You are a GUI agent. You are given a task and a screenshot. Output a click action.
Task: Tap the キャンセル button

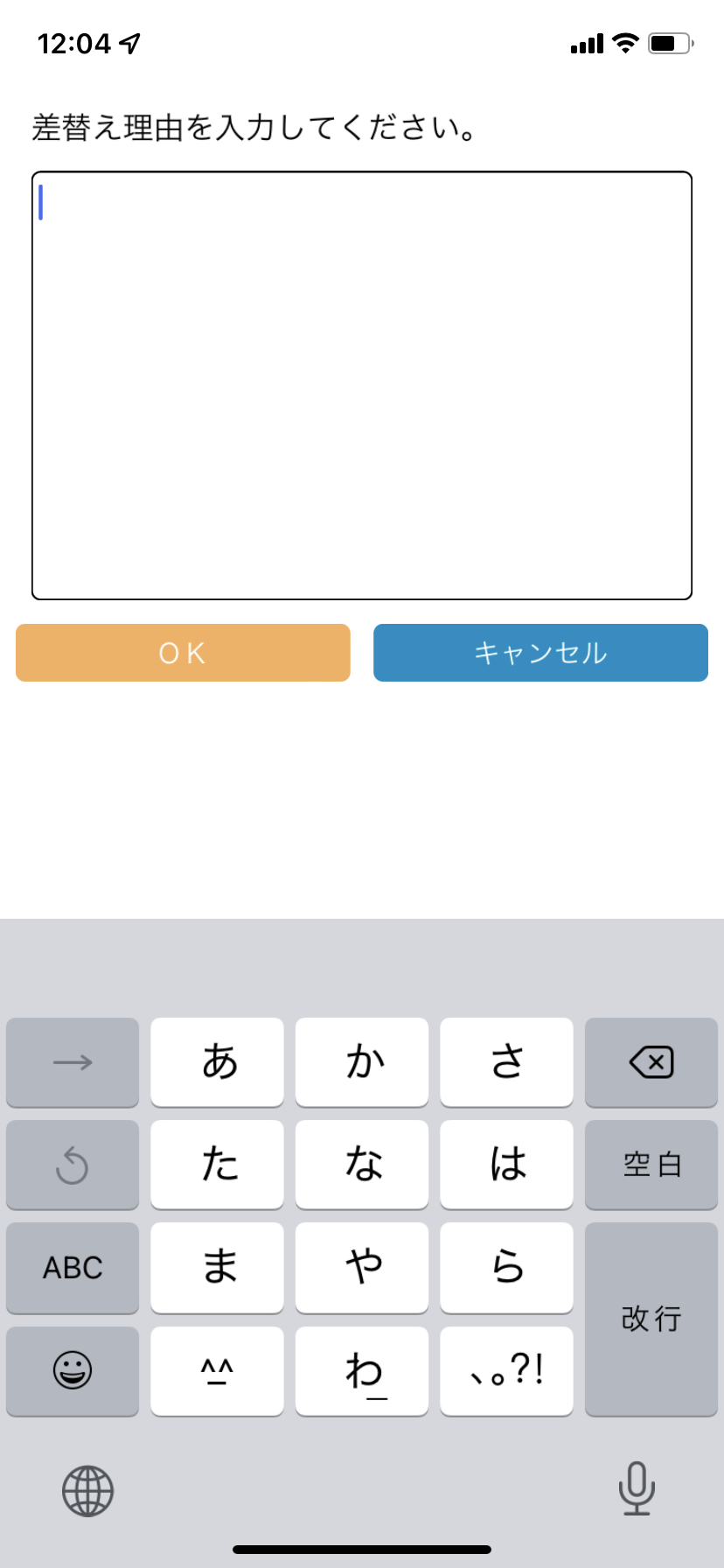coord(540,653)
